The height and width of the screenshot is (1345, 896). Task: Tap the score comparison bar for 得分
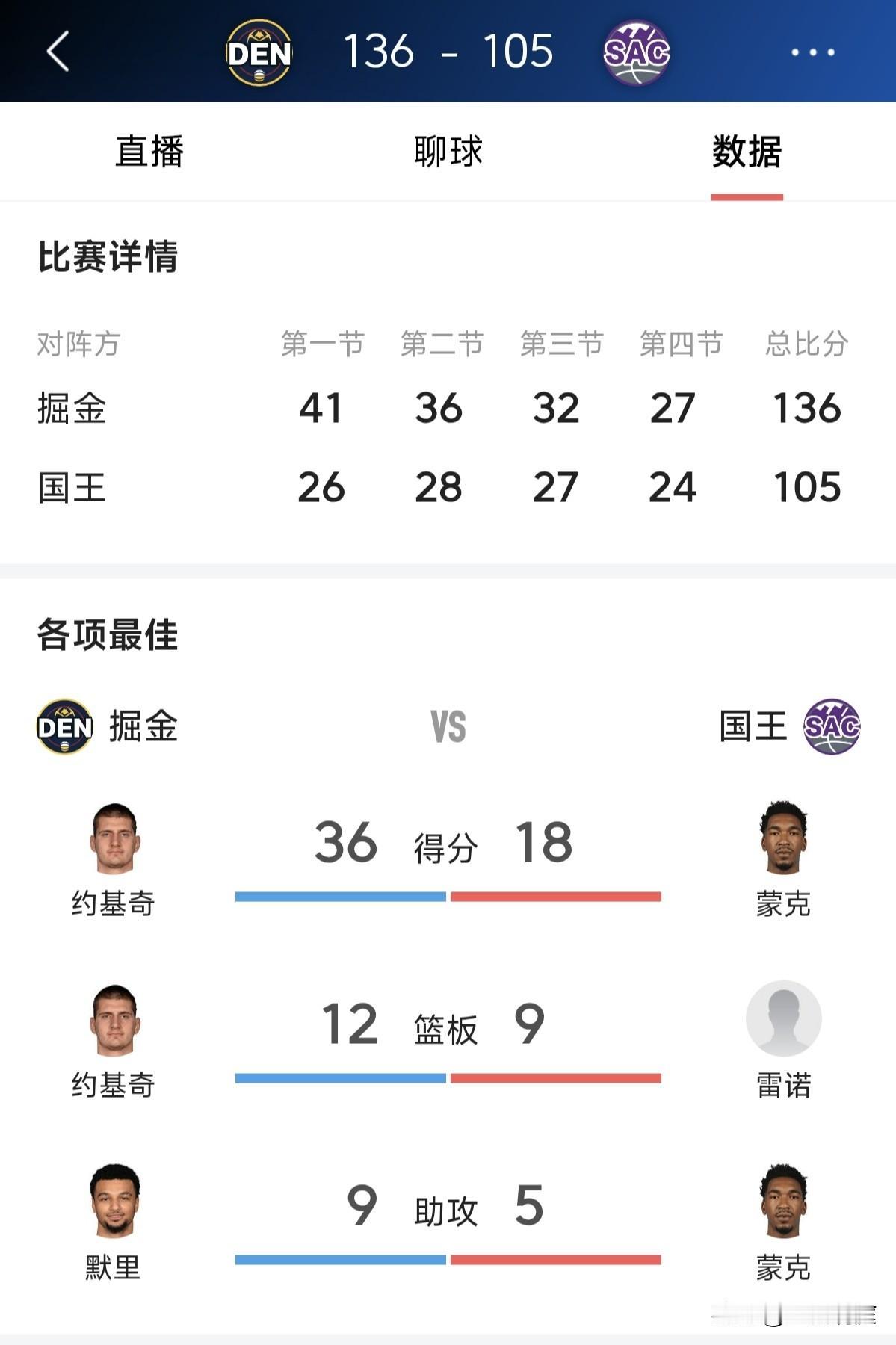448,894
